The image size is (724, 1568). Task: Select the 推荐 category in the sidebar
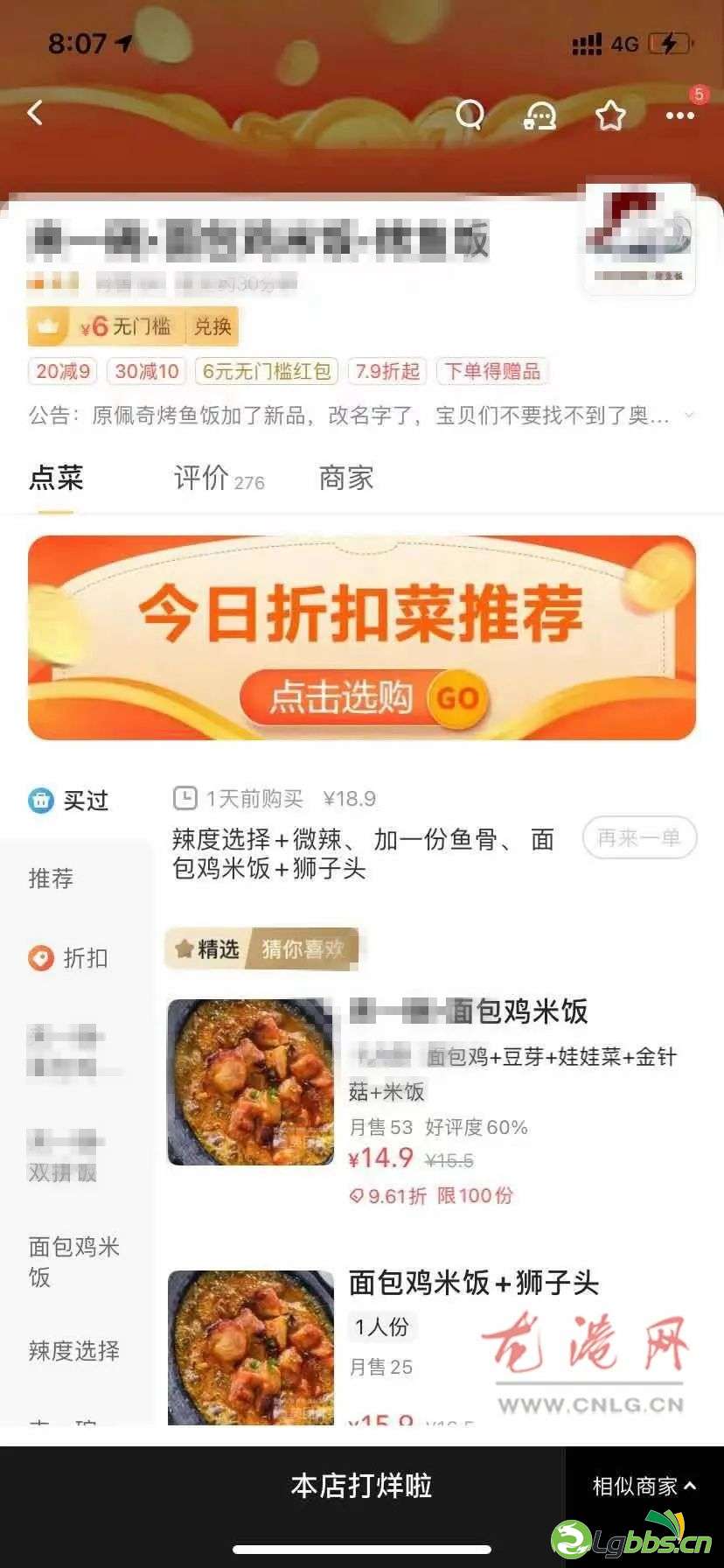(51, 878)
